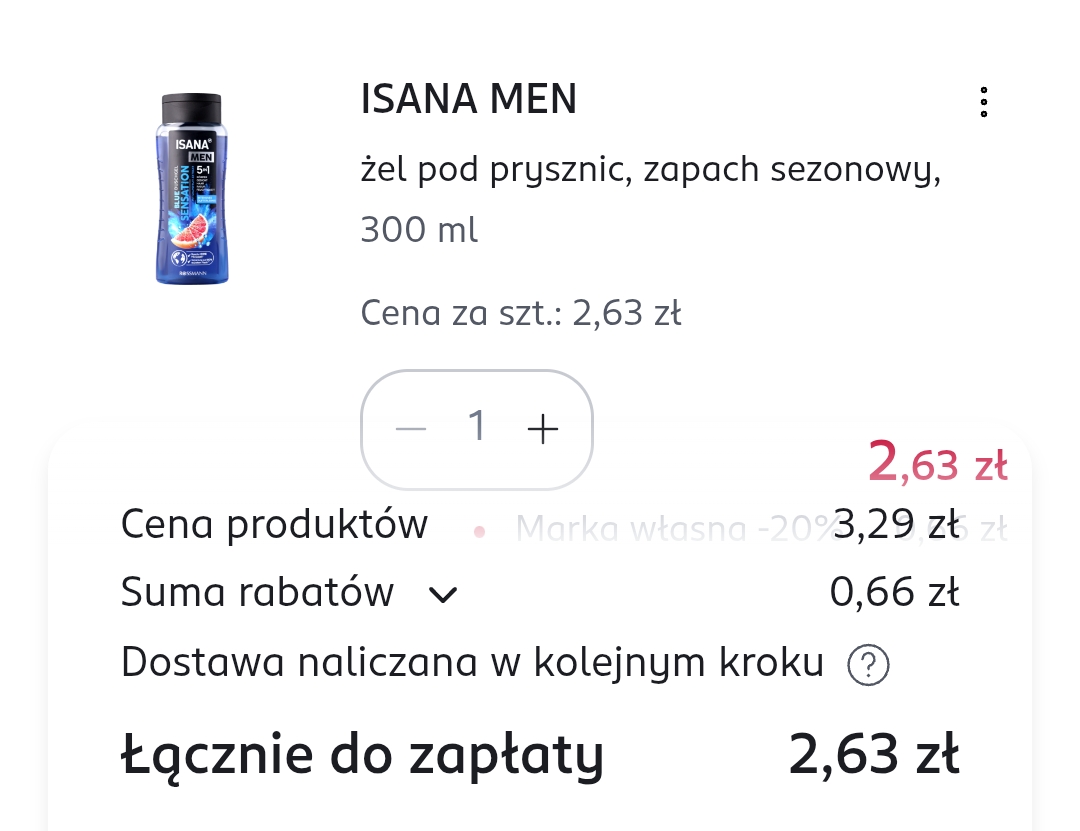1080x831 pixels.
Task: Open the delivery cost info question mark
Action: tap(868, 664)
